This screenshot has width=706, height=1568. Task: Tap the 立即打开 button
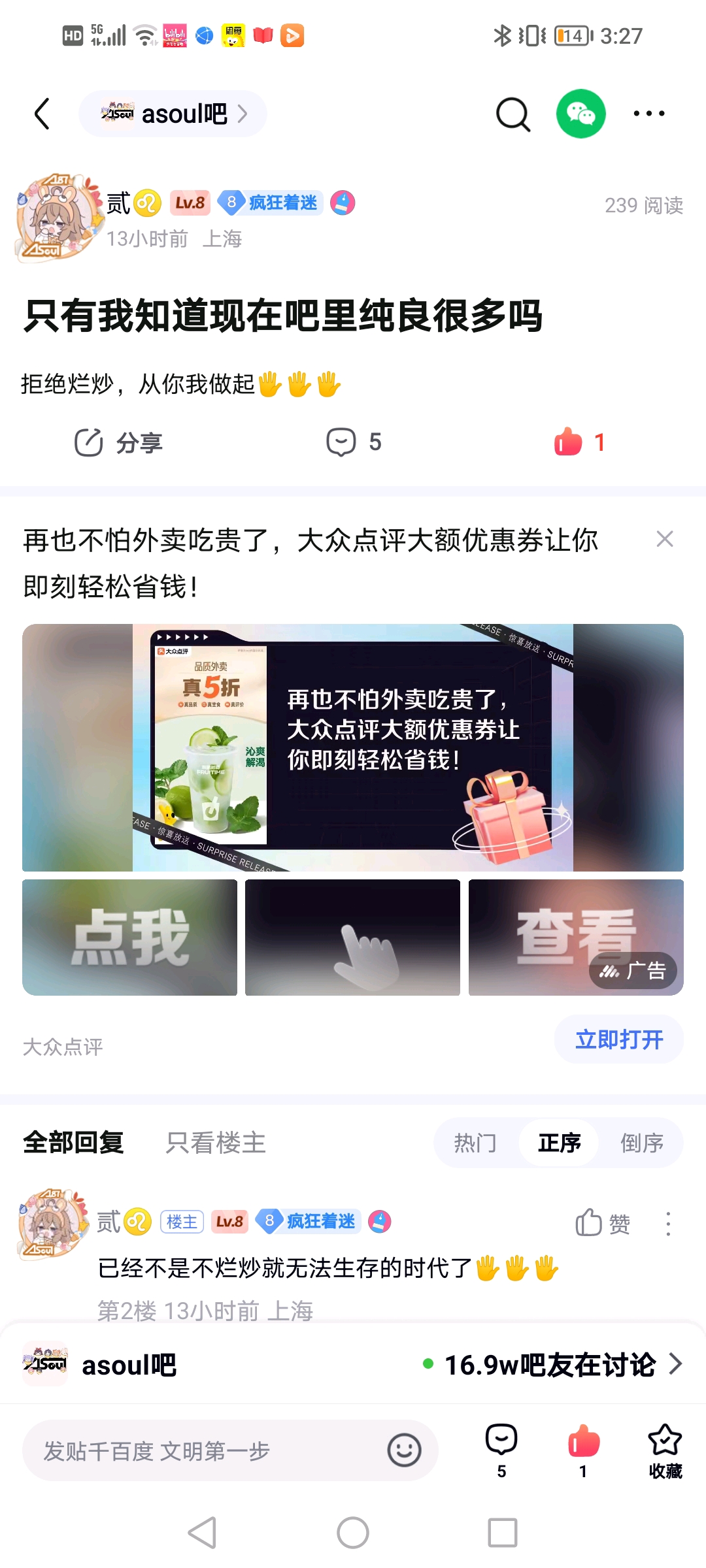618,1039
